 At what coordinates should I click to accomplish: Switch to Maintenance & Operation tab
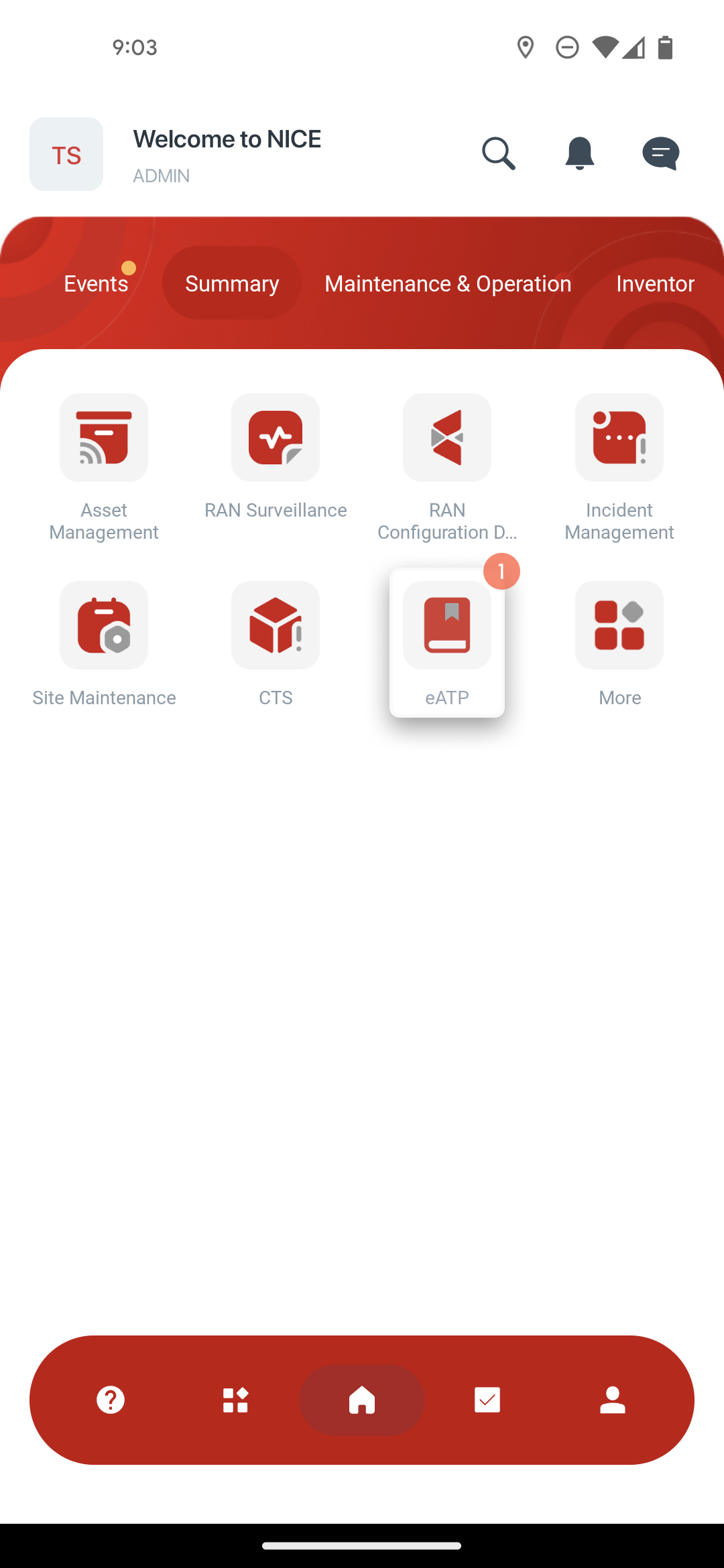[x=448, y=283]
